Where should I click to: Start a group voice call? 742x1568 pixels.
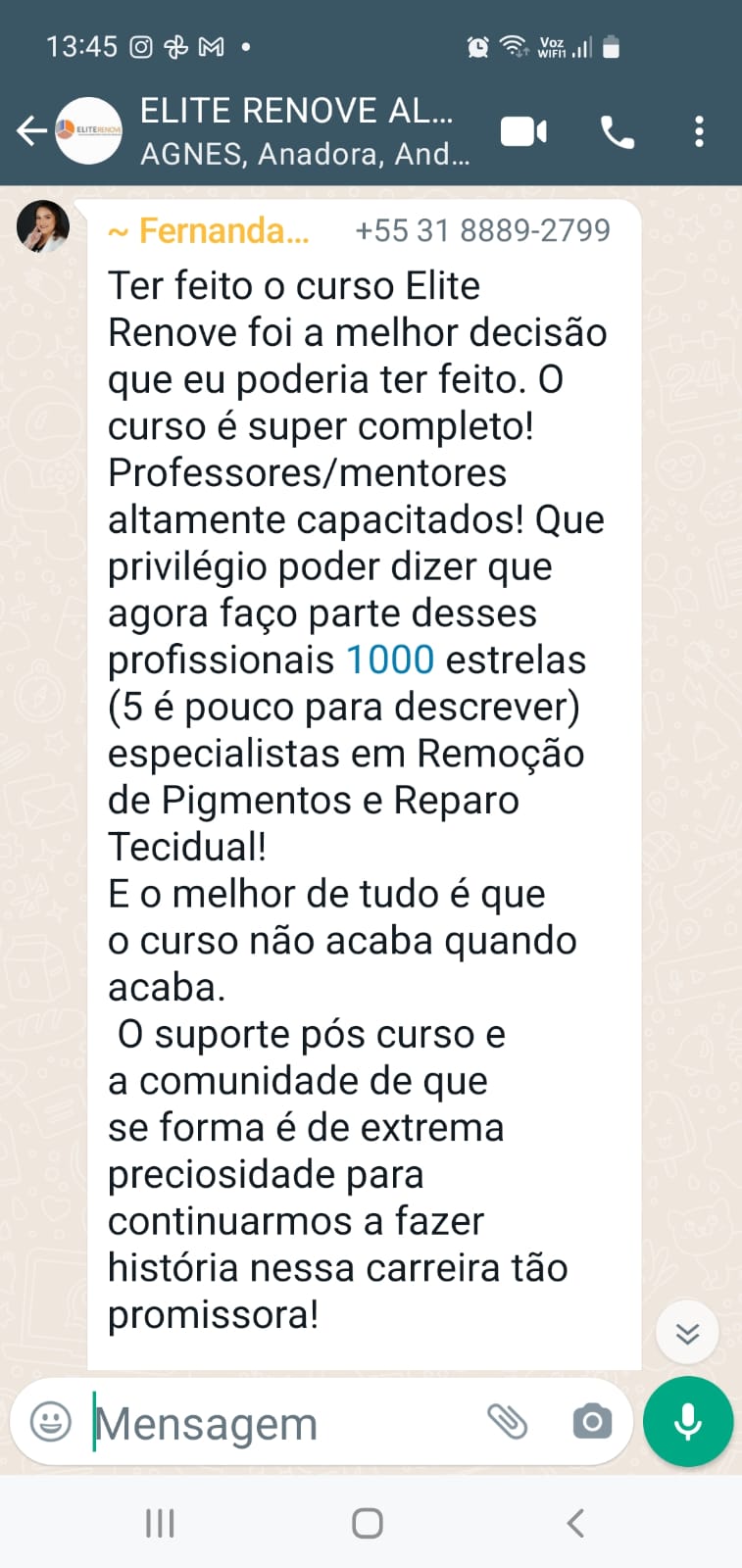pyautogui.click(x=617, y=131)
